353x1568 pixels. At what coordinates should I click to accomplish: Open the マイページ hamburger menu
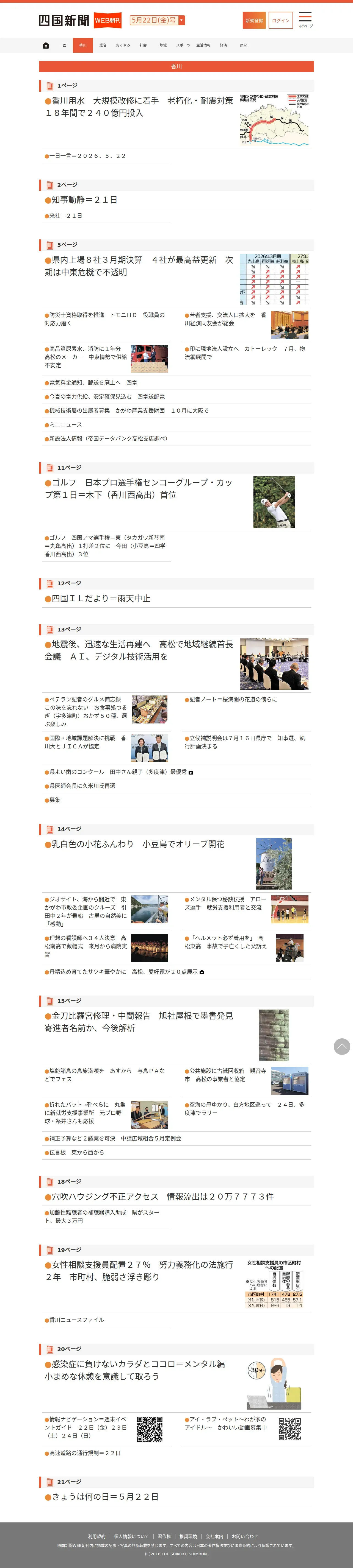[x=305, y=19]
